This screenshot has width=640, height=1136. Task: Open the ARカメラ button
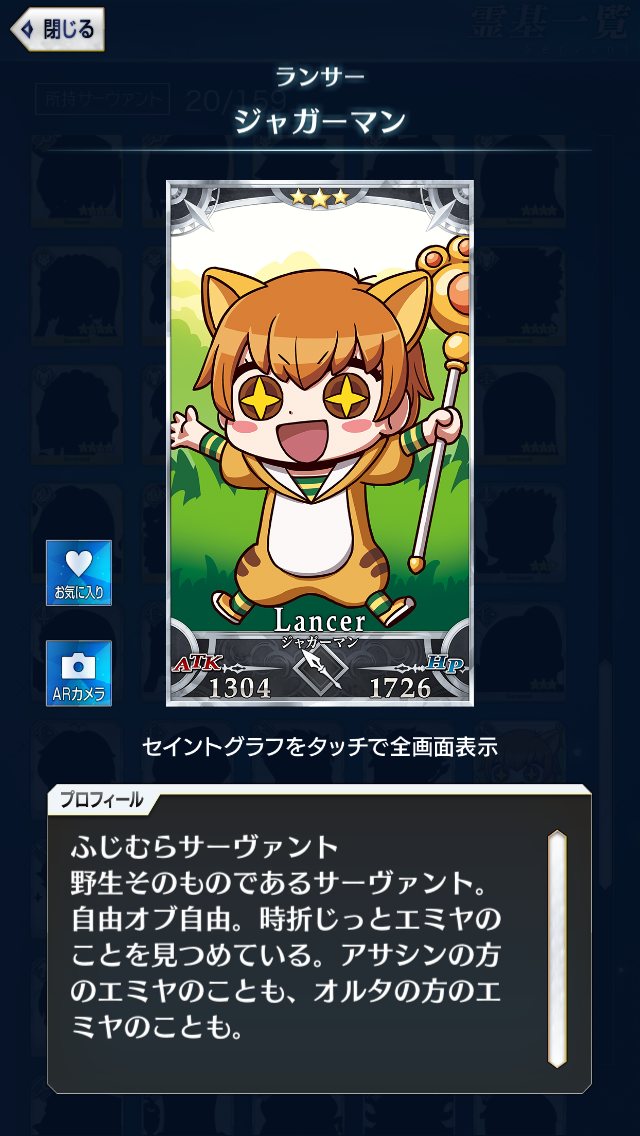pyautogui.click(x=79, y=673)
